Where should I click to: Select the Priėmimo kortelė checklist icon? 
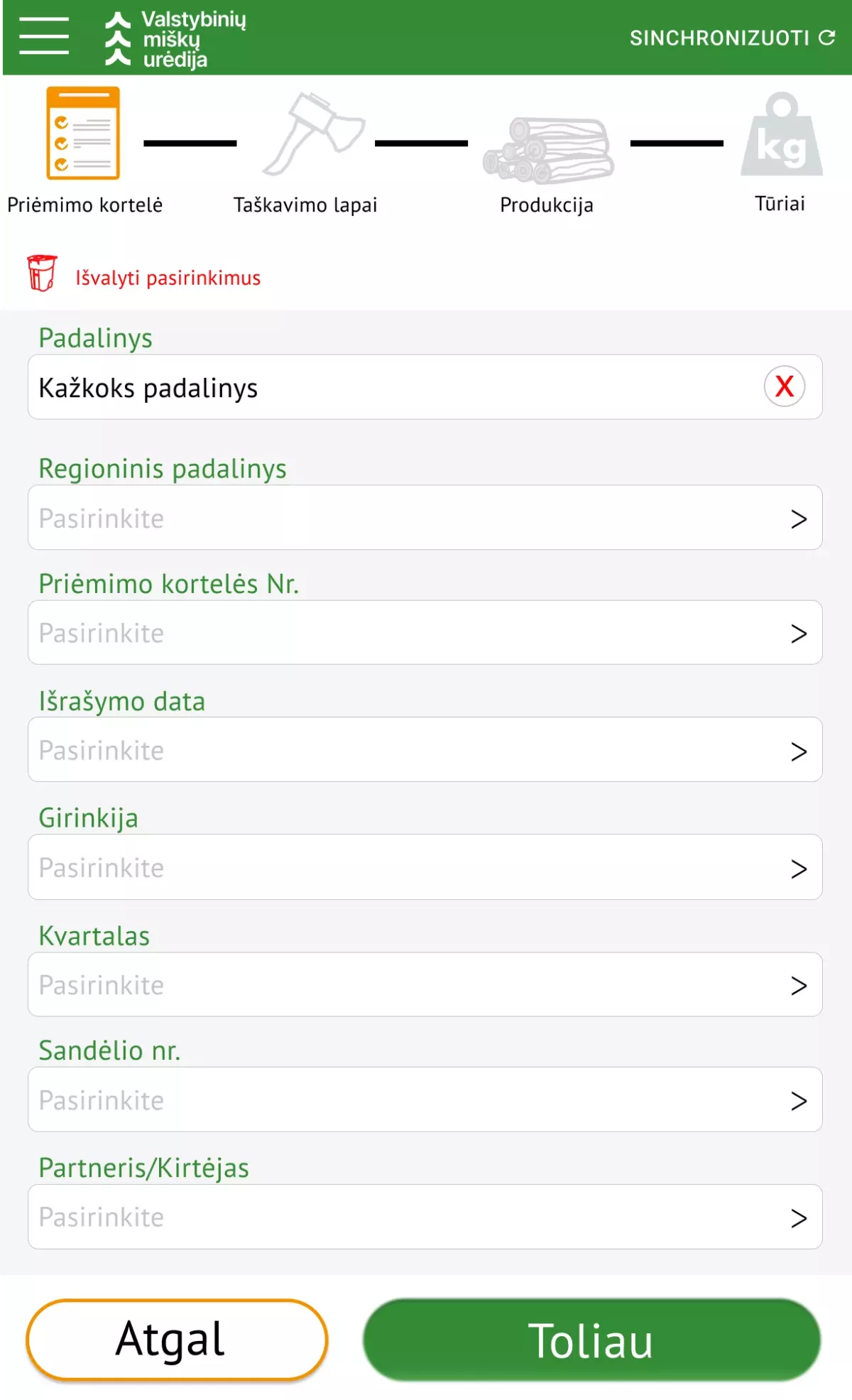84,133
